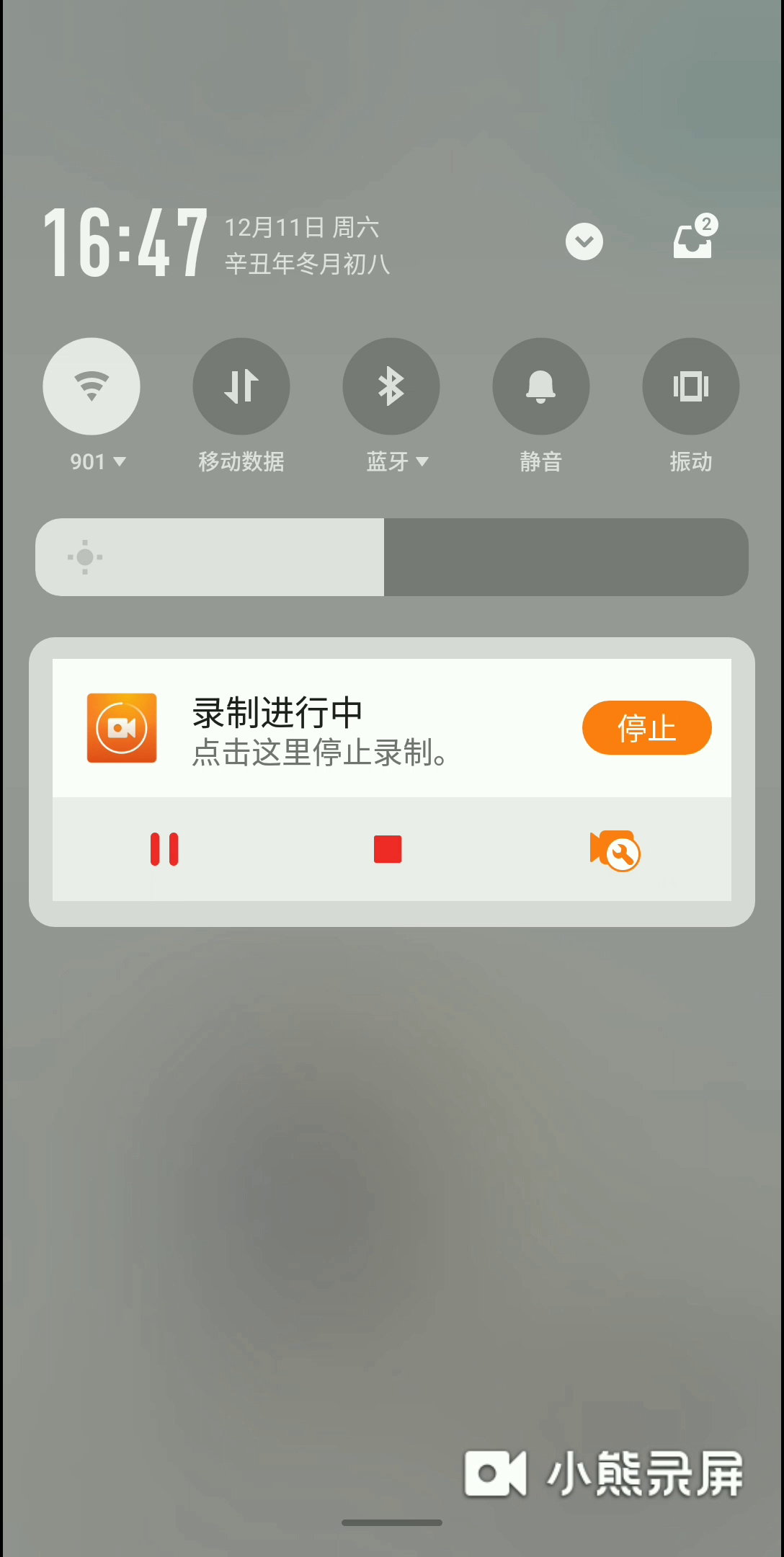This screenshot has width=784, height=1557.
Task: Expand the quick settings panel arrow
Action: (584, 242)
